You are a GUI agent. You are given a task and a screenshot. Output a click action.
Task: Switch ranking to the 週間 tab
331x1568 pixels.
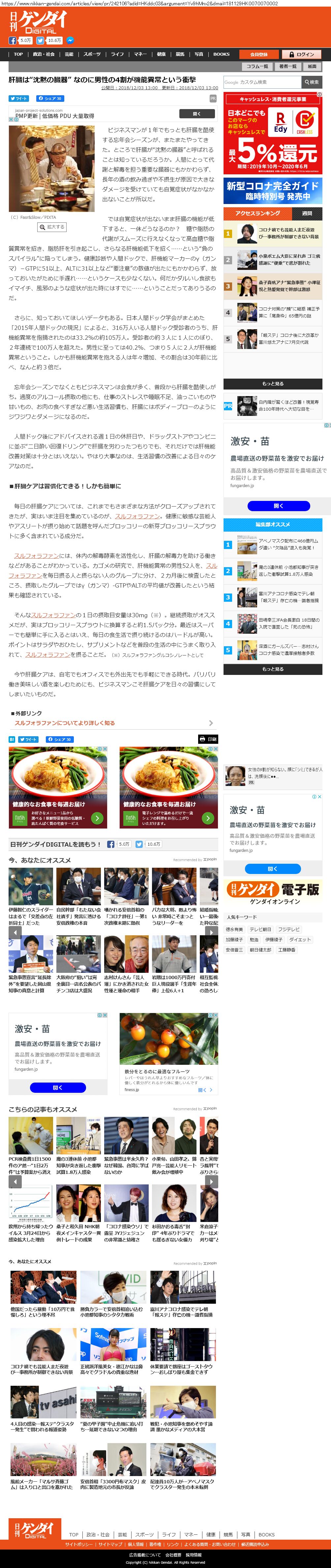click(307, 214)
